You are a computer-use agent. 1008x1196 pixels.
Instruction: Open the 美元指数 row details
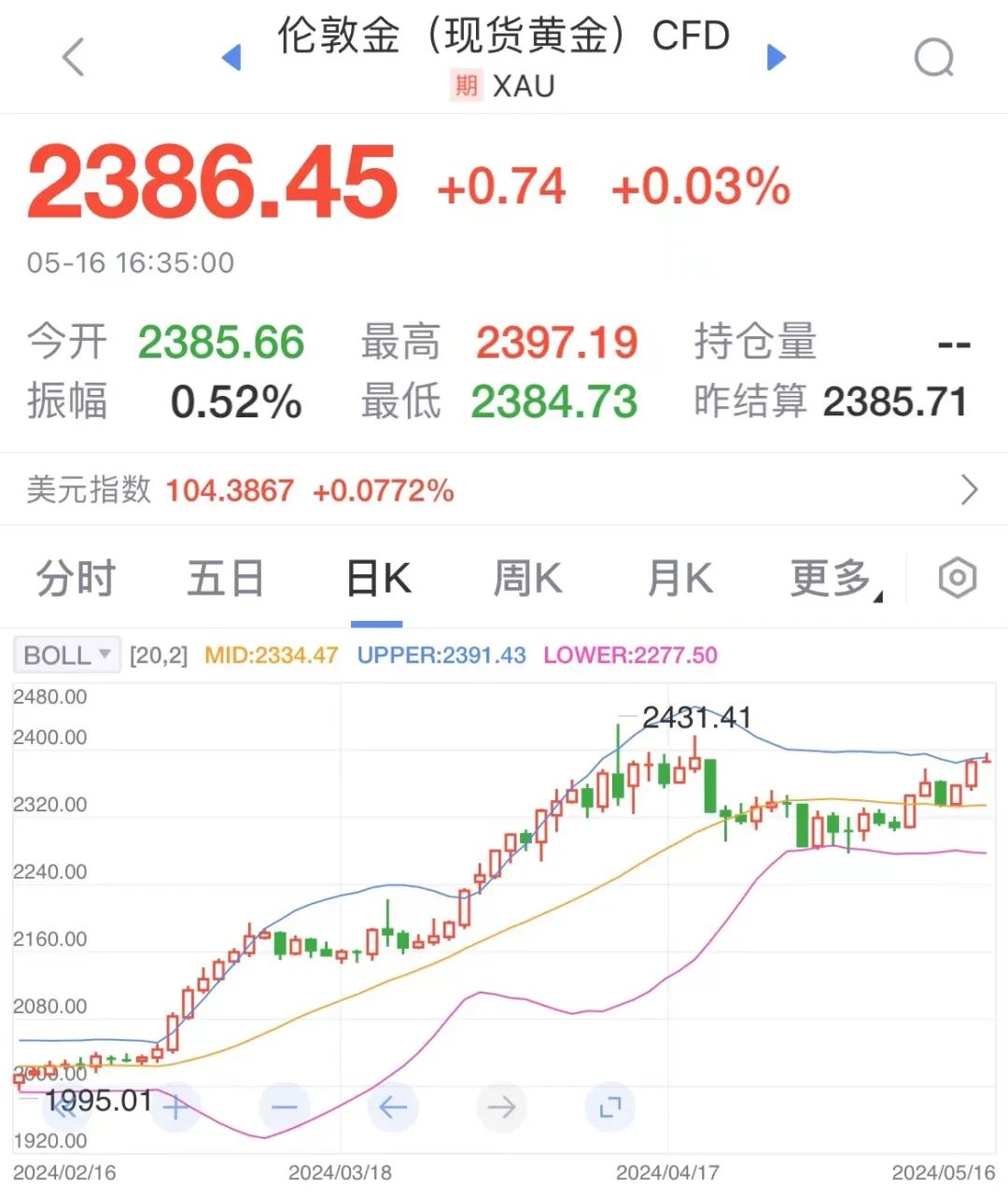click(969, 489)
